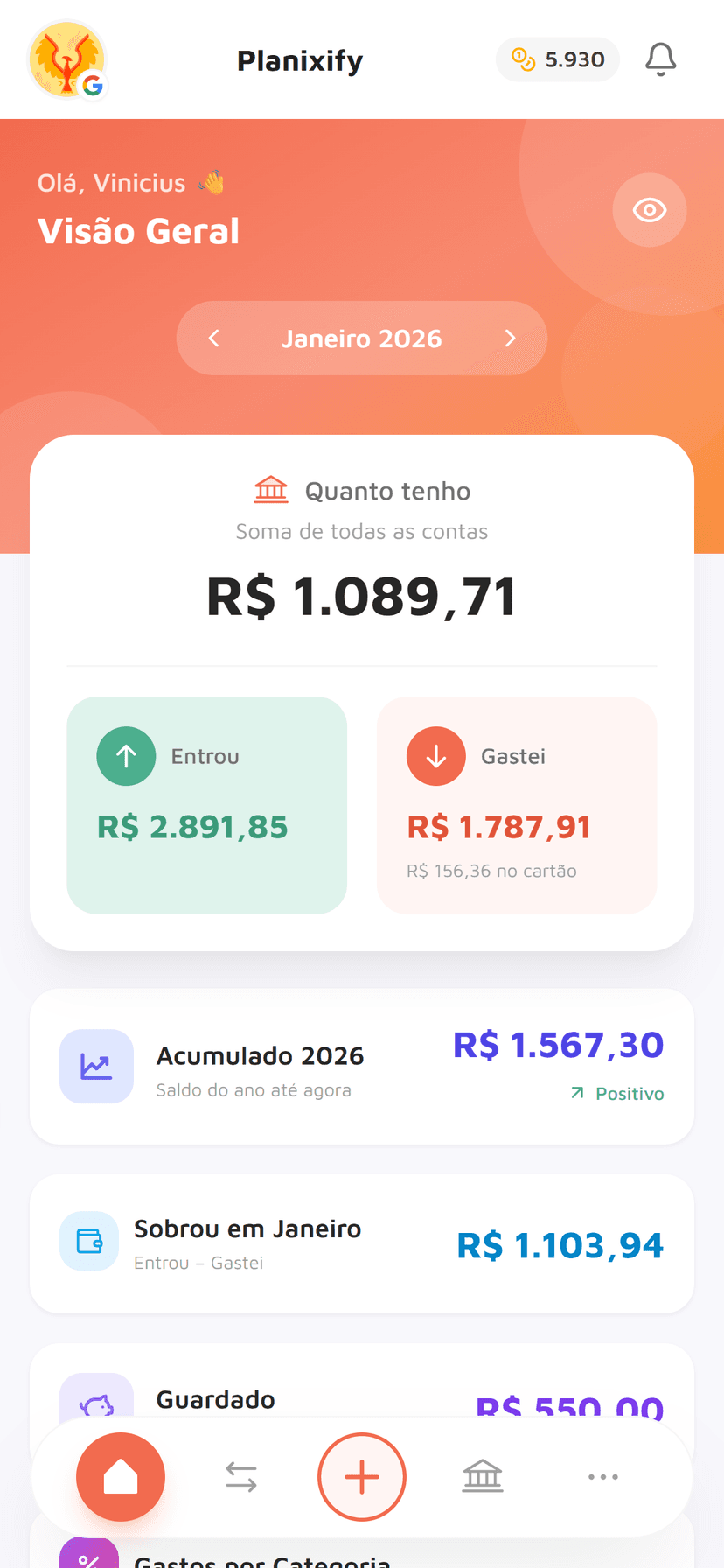
Task: Advance to next month with right chevron
Action: 511,338
